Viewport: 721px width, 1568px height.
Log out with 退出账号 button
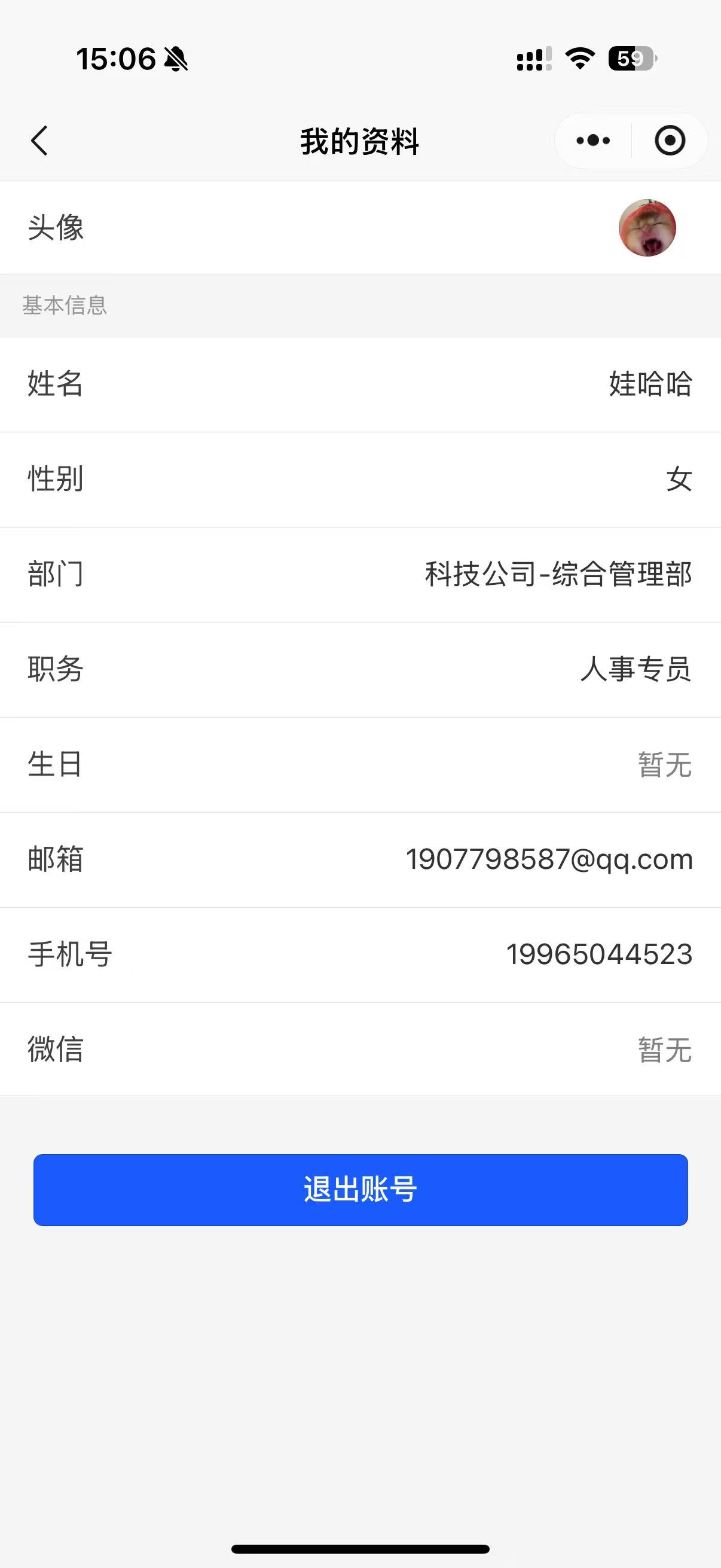(x=360, y=1189)
